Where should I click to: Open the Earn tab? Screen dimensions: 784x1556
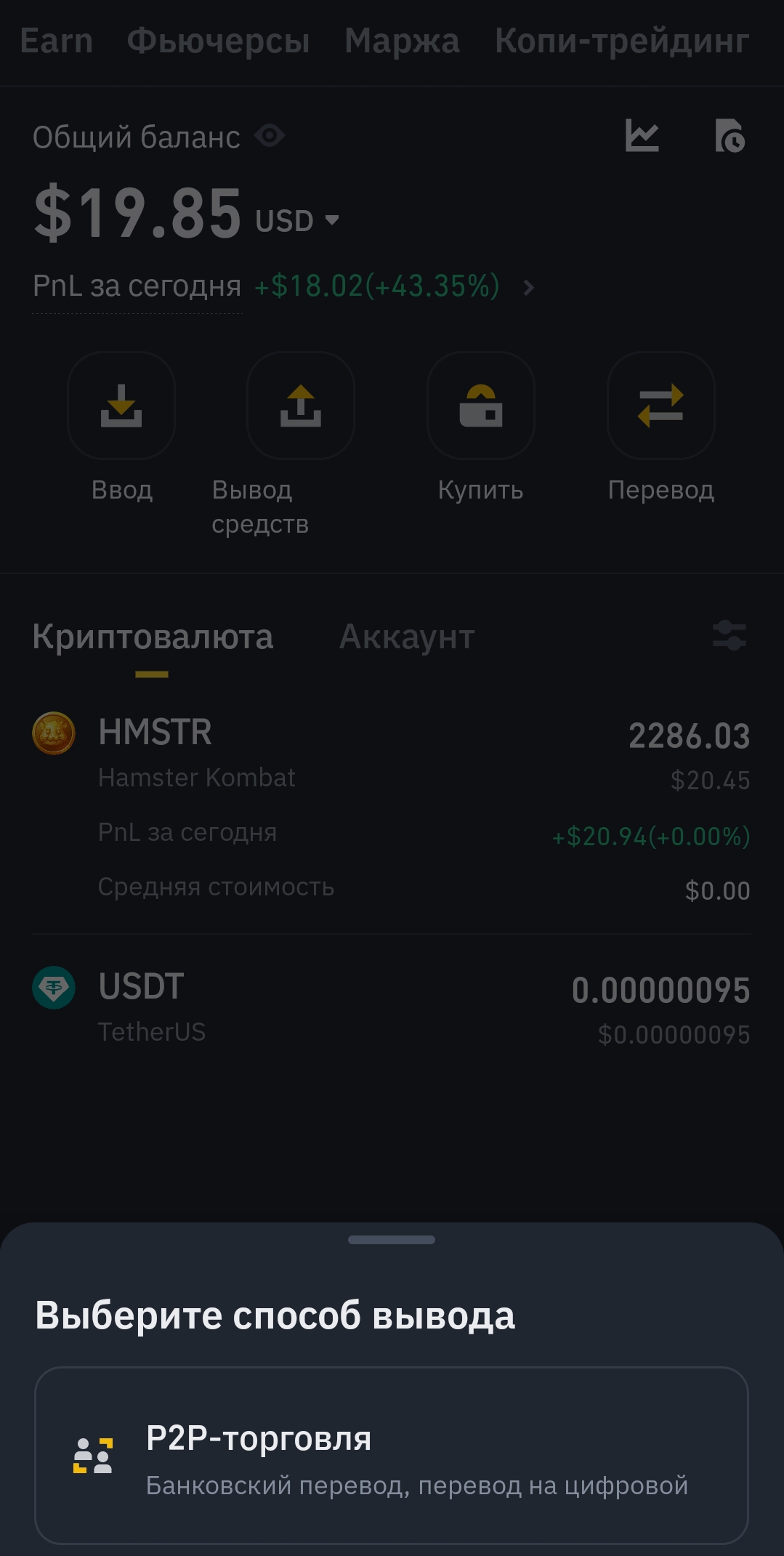[x=57, y=41]
